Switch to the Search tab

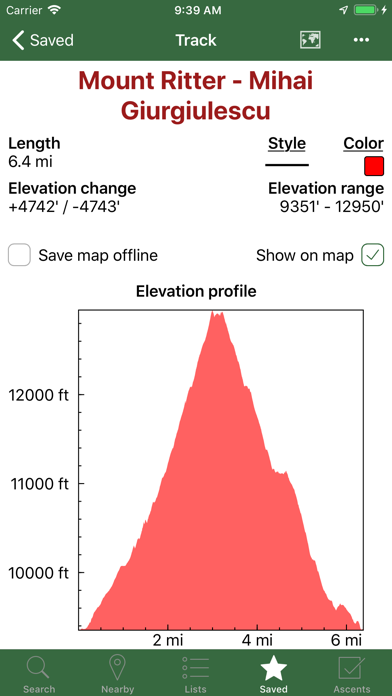point(39,674)
